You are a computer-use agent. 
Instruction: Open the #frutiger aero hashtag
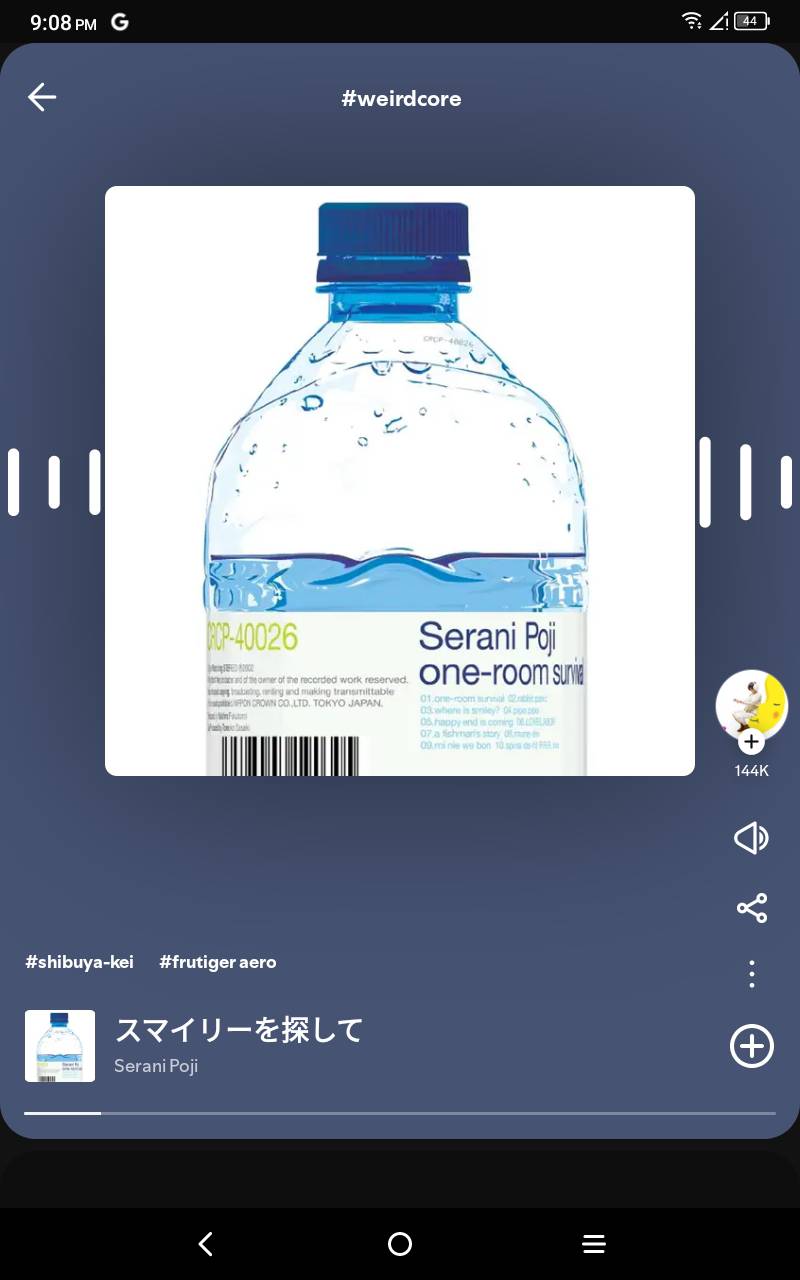[217, 962]
